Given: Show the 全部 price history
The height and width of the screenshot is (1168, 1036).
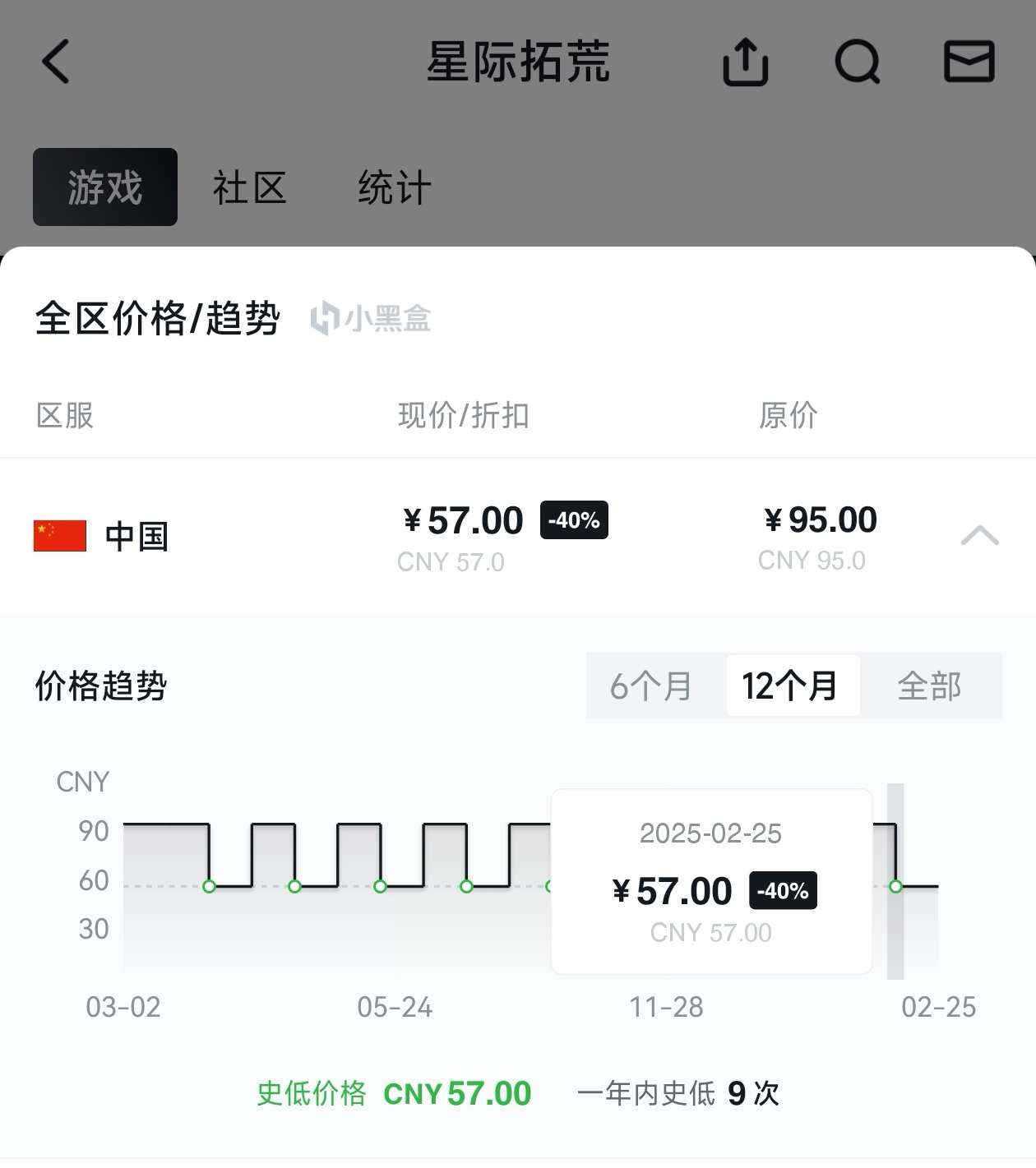Looking at the screenshot, I should click(x=929, y=686).
